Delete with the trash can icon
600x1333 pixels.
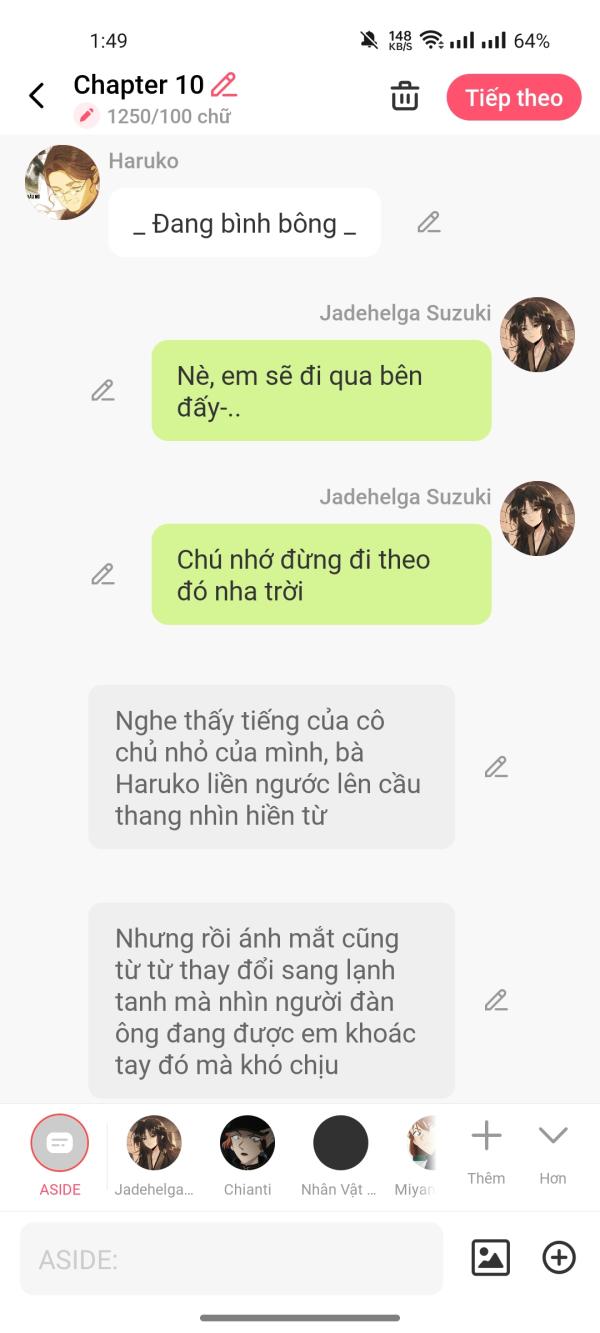point(404,97)
